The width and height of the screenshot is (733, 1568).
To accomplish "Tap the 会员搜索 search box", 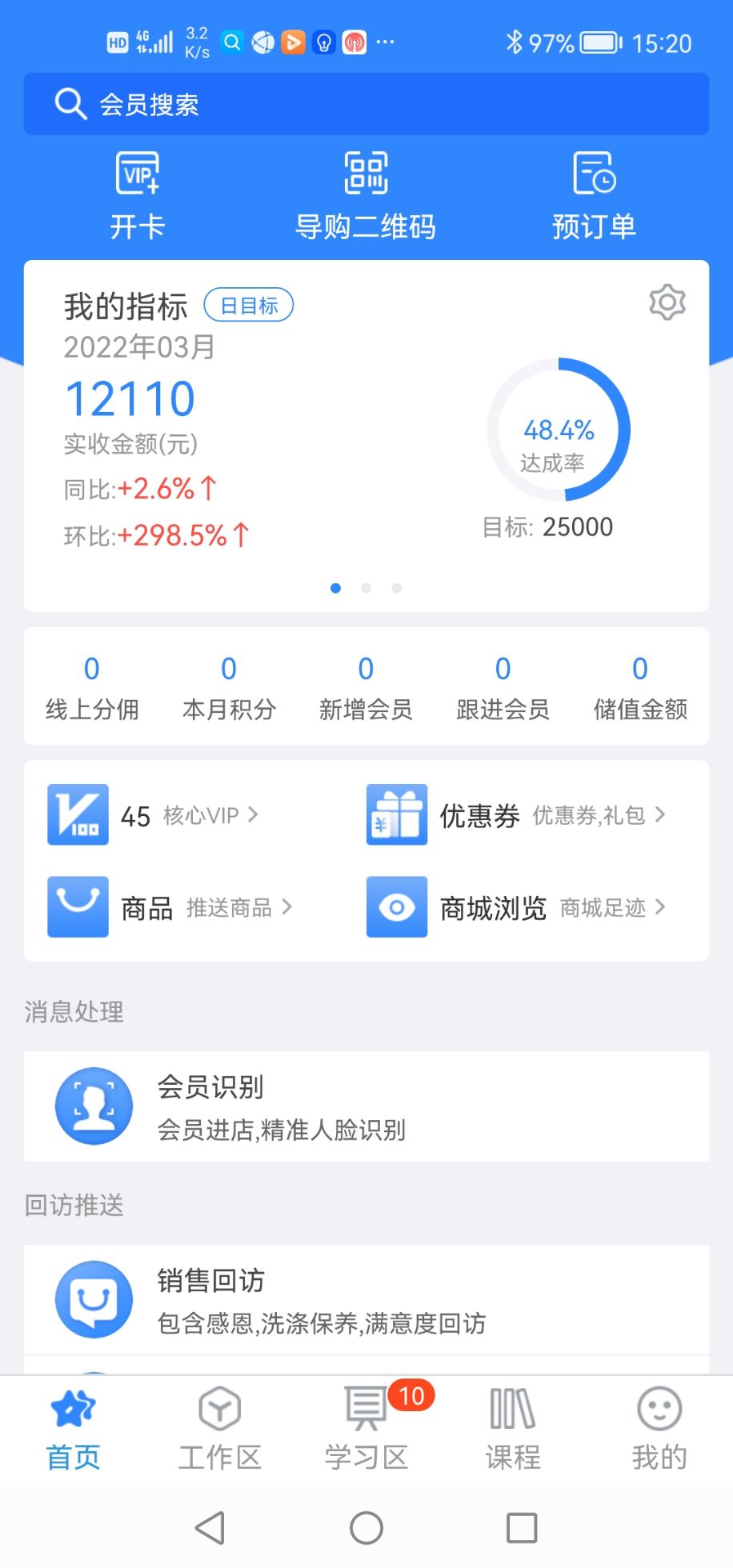I will click(x=366, y=104).
